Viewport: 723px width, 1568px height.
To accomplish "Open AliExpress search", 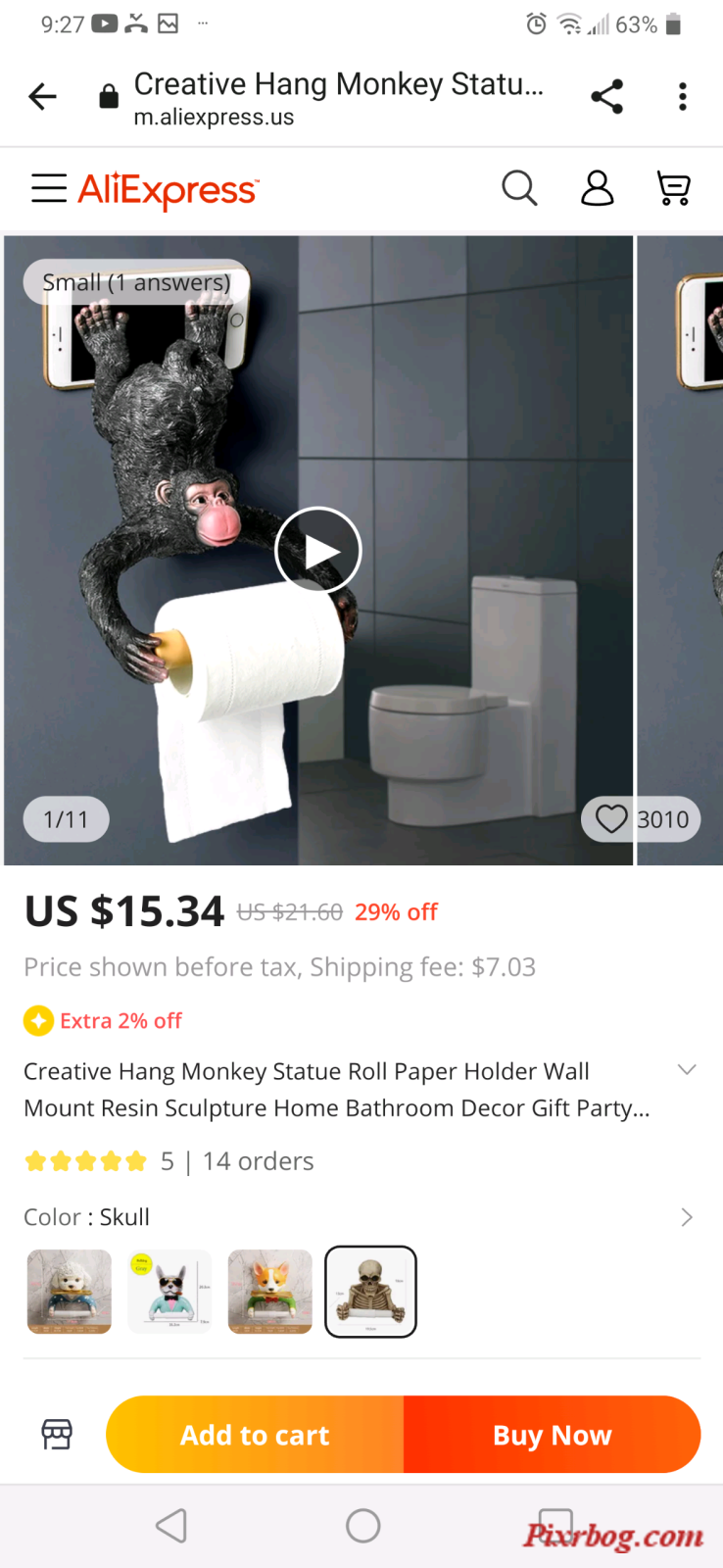I will [519, 187].
